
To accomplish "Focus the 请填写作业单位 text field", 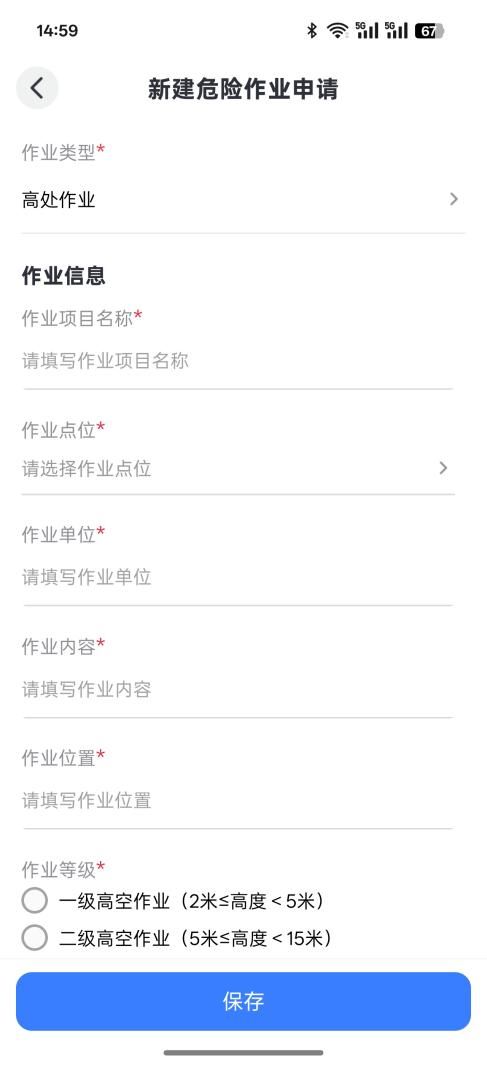I will click(x=238, y=577).
